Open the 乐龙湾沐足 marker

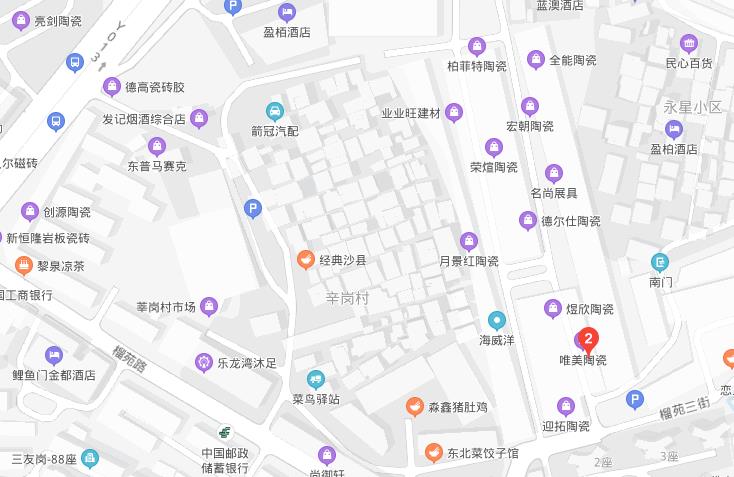204,362
